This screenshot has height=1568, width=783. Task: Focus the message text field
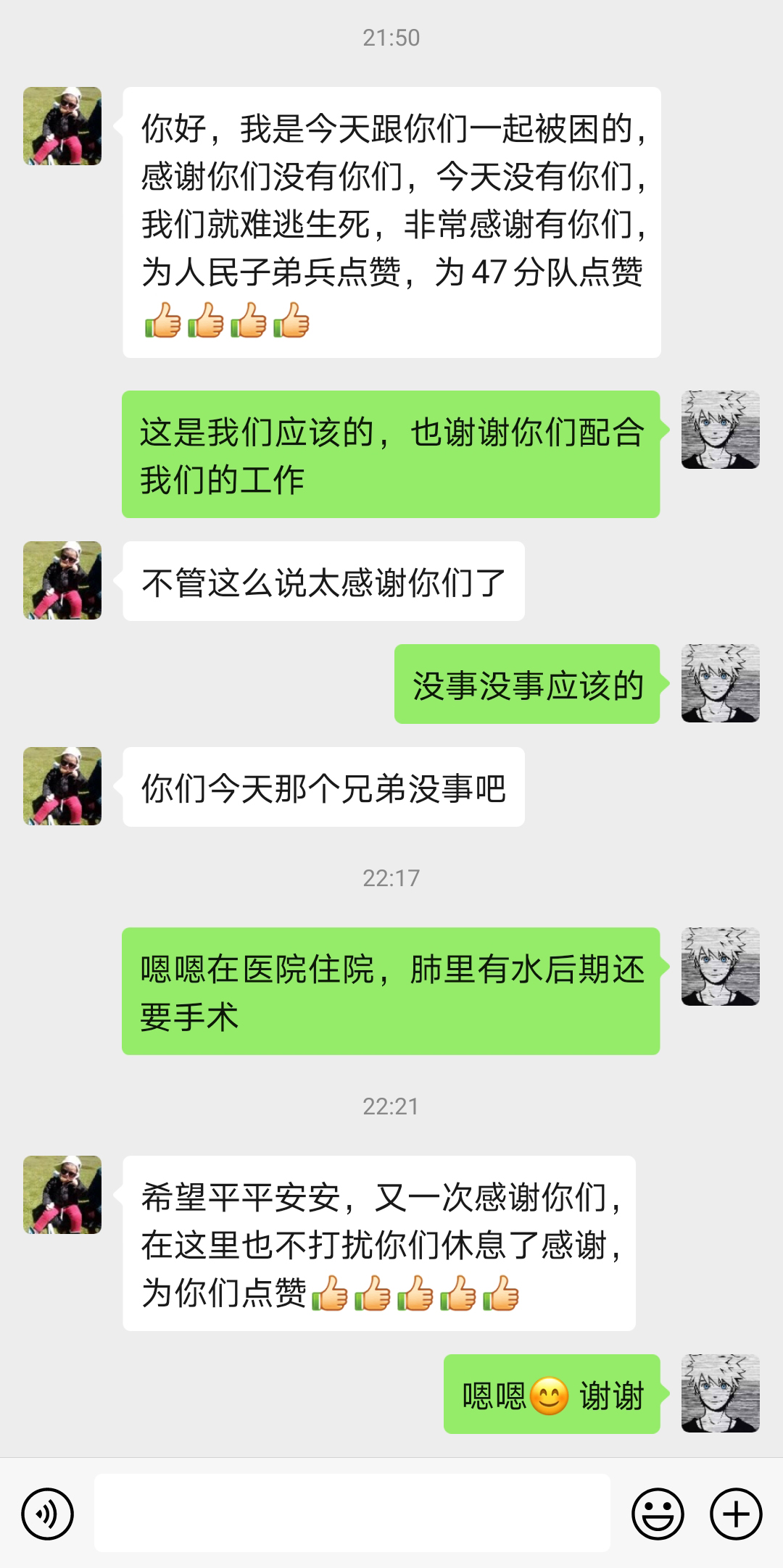coord(352,1512)
